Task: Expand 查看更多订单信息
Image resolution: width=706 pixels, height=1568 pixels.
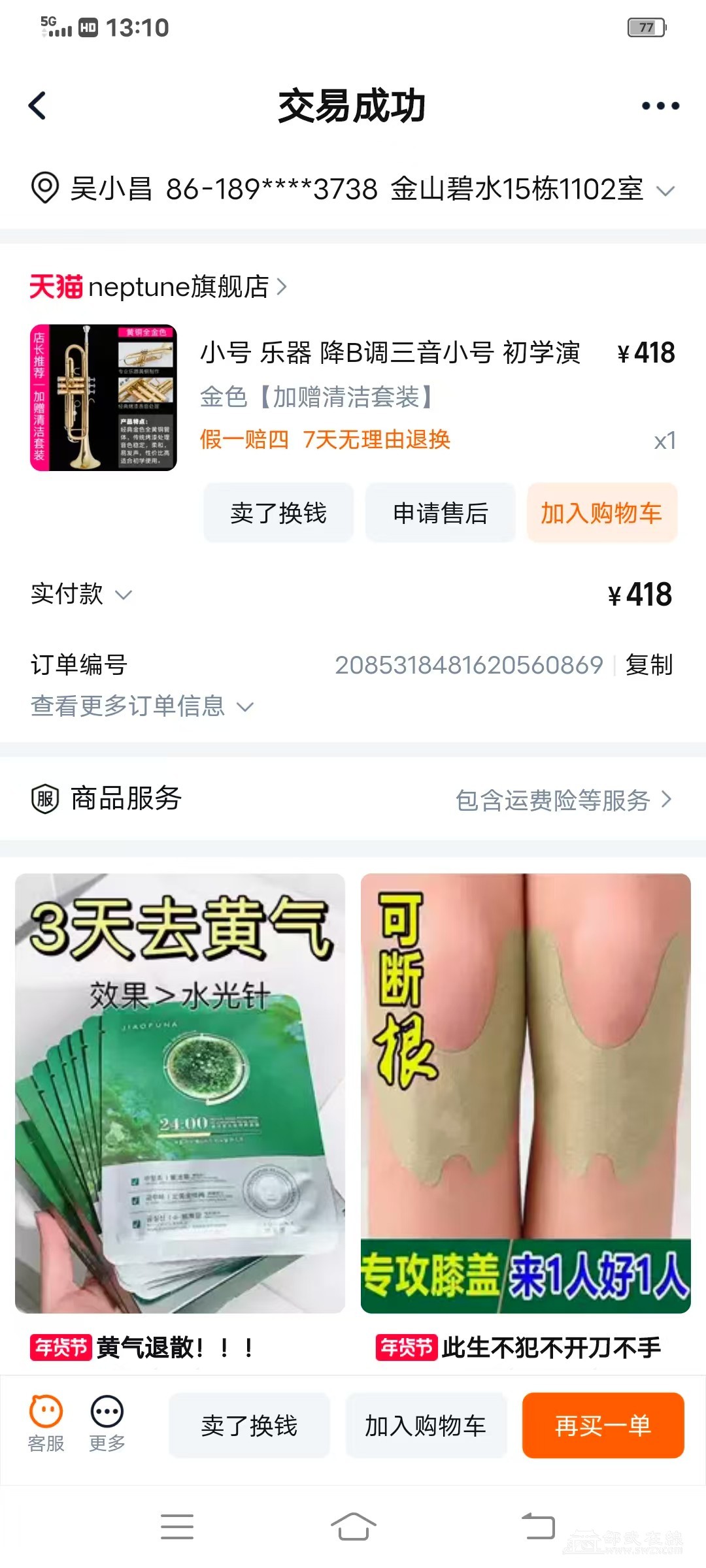Action: (142, 706)
